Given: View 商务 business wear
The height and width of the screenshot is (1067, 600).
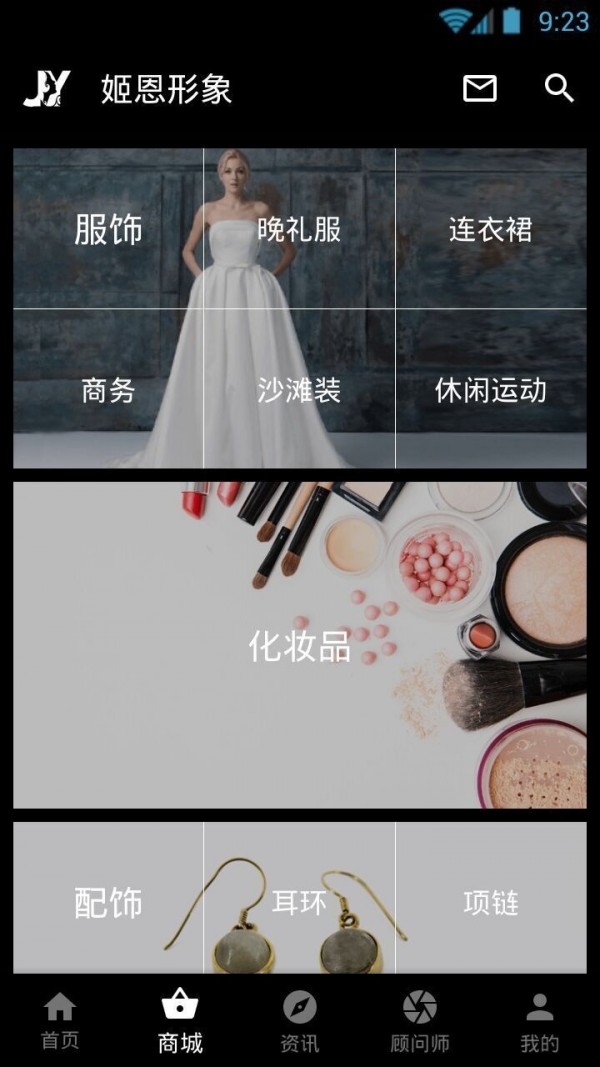Looking at the screenshot, I should (108, 390).
